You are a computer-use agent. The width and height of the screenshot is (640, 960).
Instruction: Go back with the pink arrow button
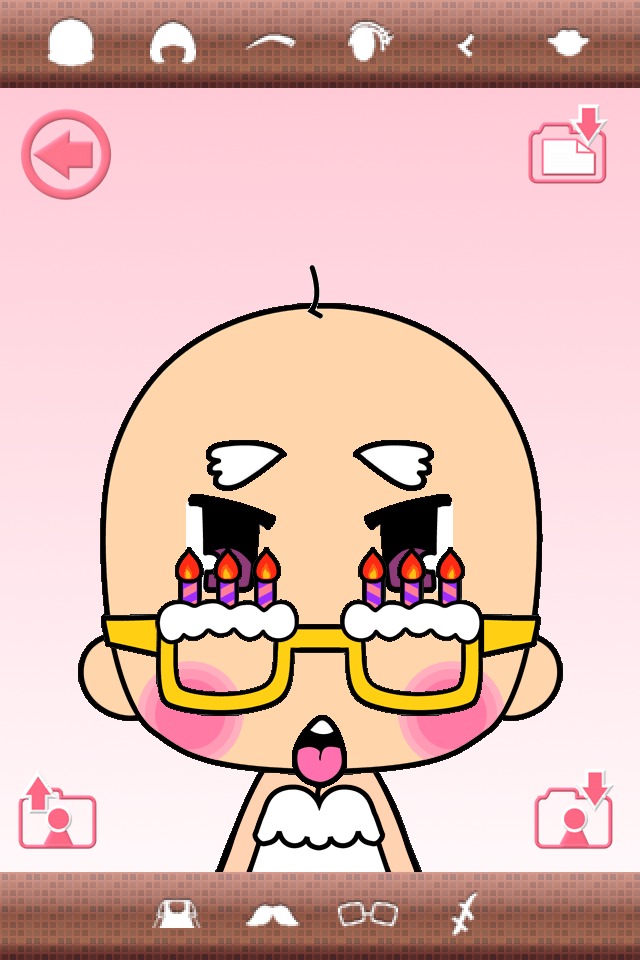tap(66, 154)
